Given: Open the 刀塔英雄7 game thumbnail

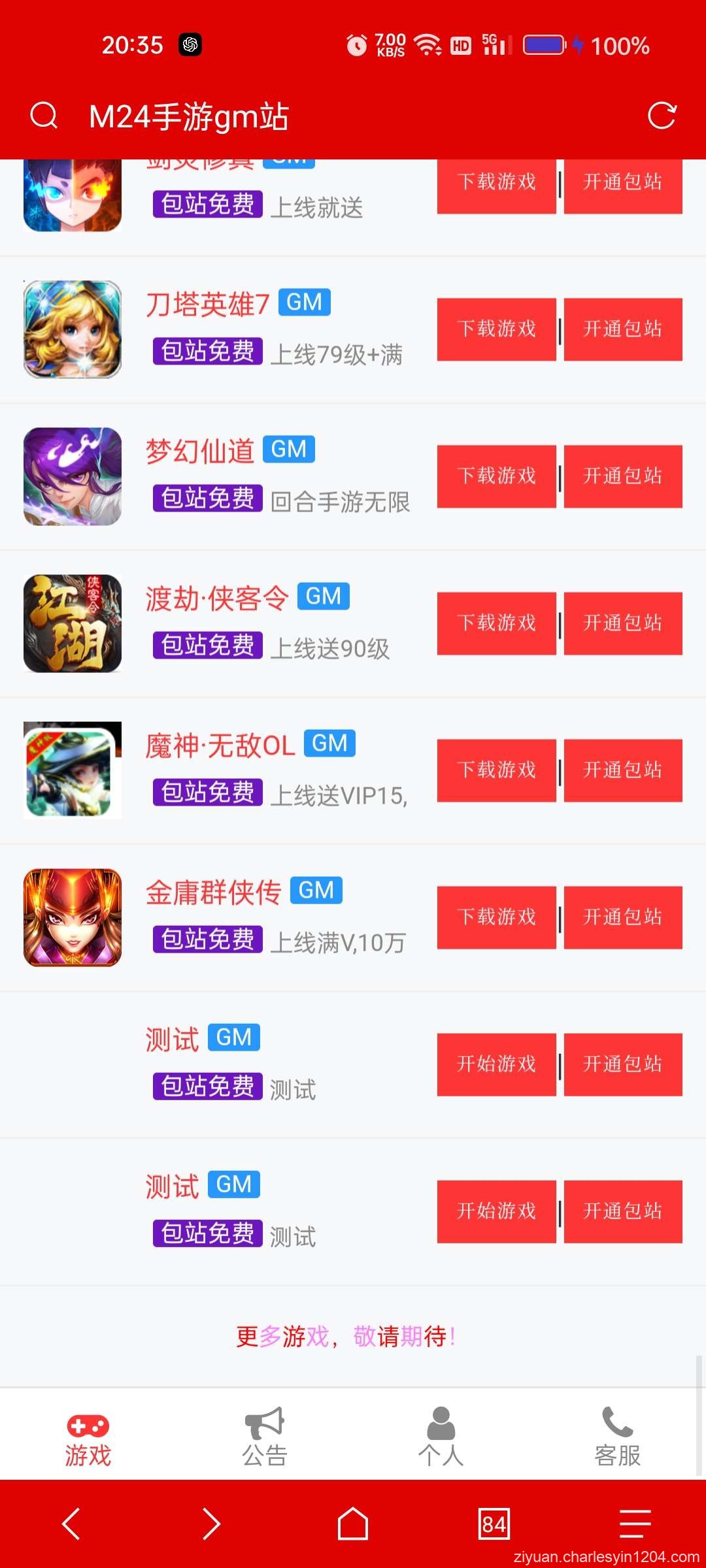Looking at the screenshot, I should point(72,329).
